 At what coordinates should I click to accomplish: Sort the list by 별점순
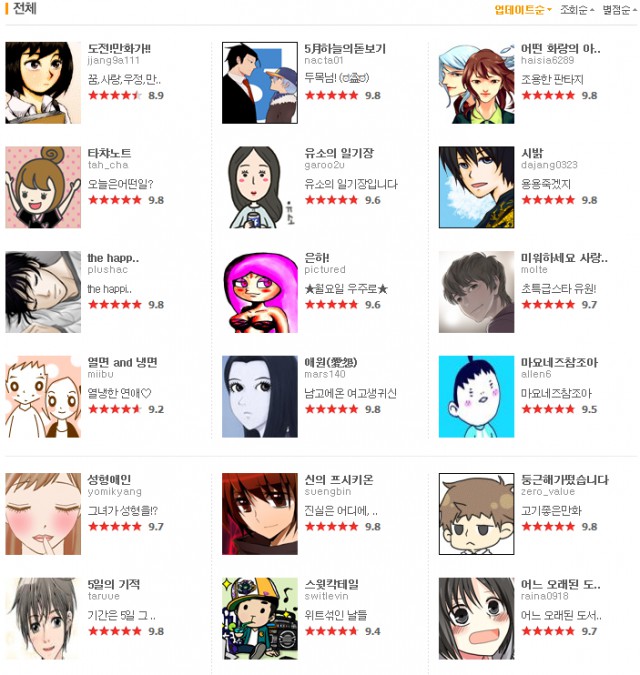point(615,10)
